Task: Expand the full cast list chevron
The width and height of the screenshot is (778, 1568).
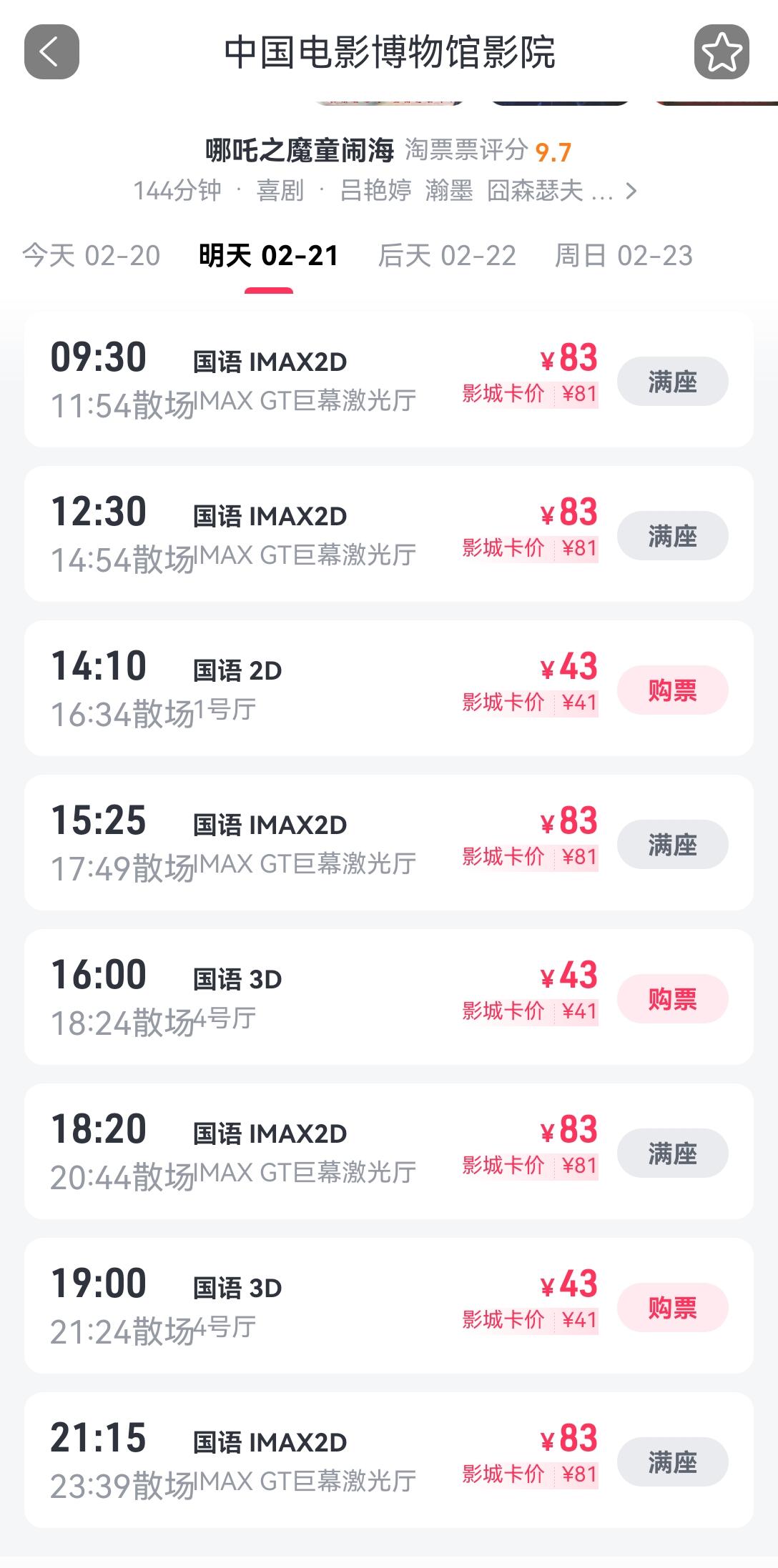Action: (x=632, y=192)
